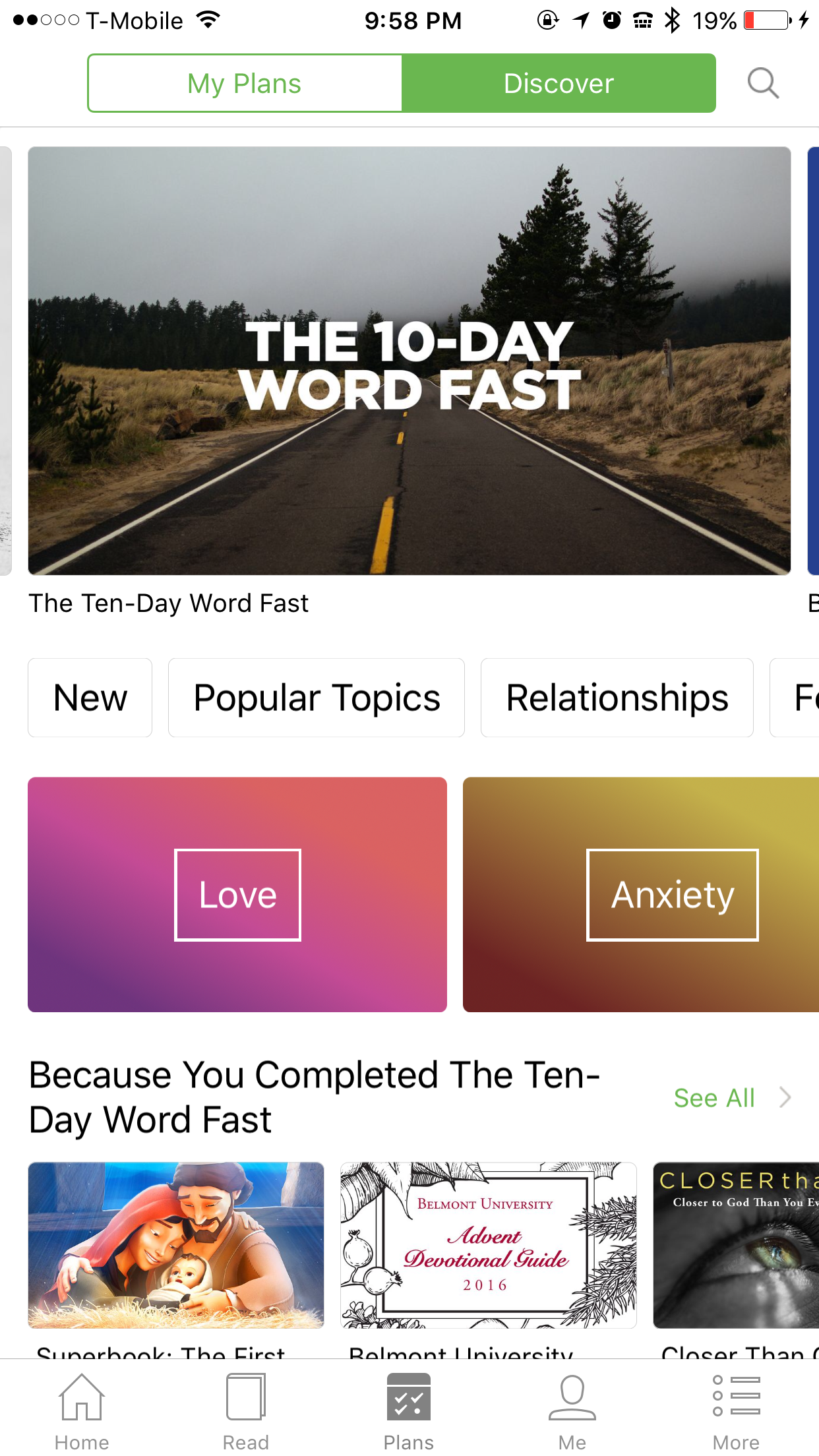Select the Discover tab
The height and width of the screenshot is (1456, 819).
(559, 83)
